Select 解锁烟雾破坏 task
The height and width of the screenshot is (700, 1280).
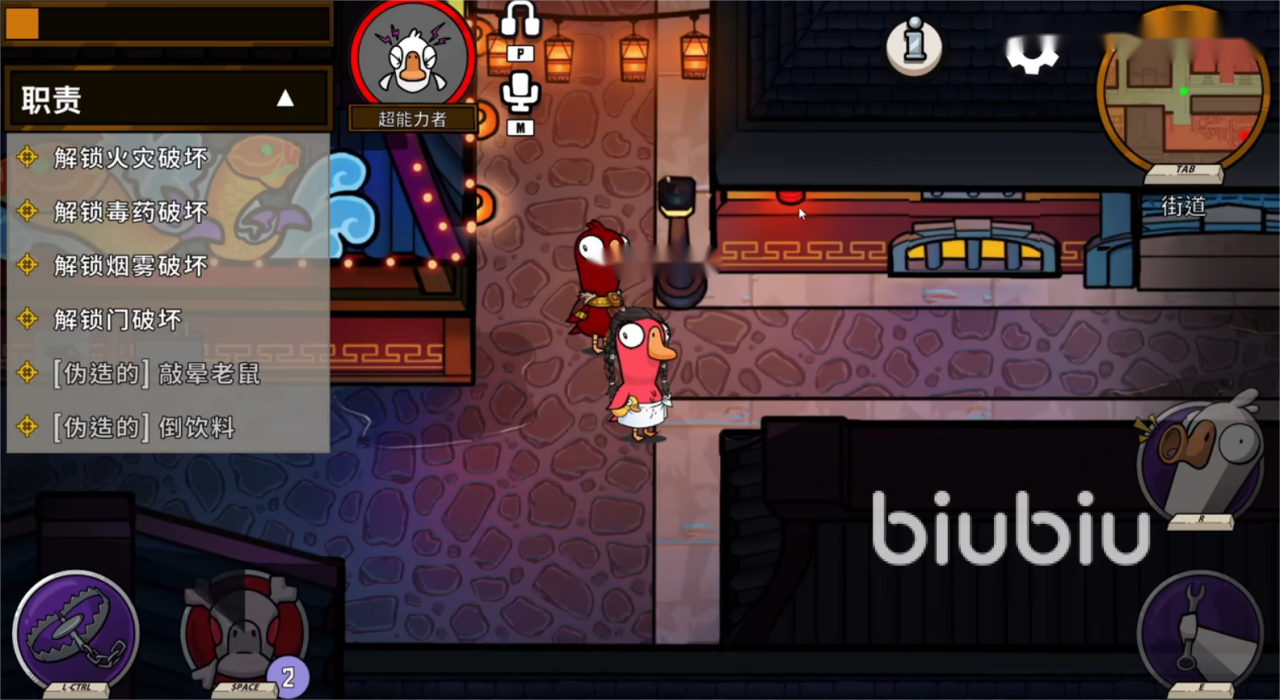(130, 265)
